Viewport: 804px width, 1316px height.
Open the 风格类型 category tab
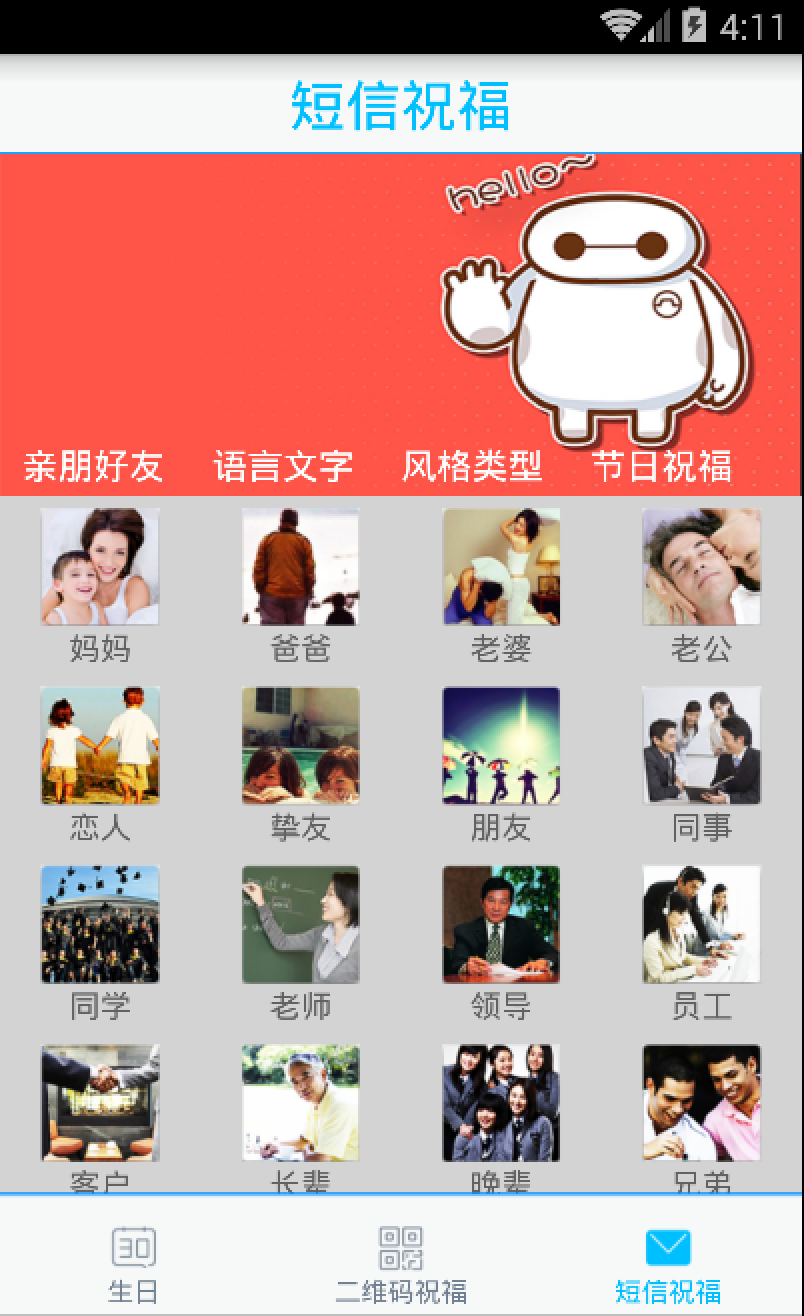point(472,466)
